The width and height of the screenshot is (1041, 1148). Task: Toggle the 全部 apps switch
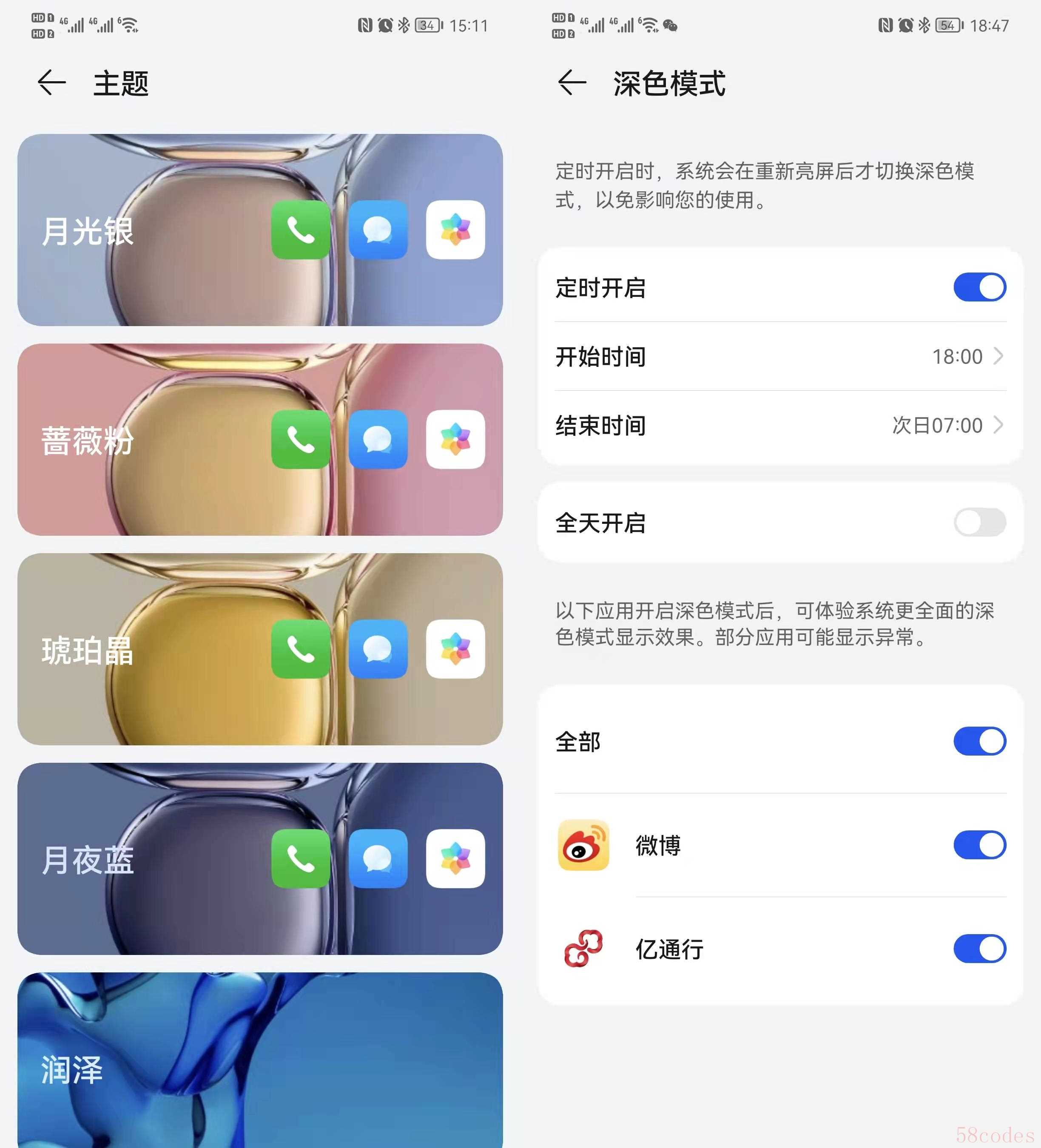pos(979,741)
